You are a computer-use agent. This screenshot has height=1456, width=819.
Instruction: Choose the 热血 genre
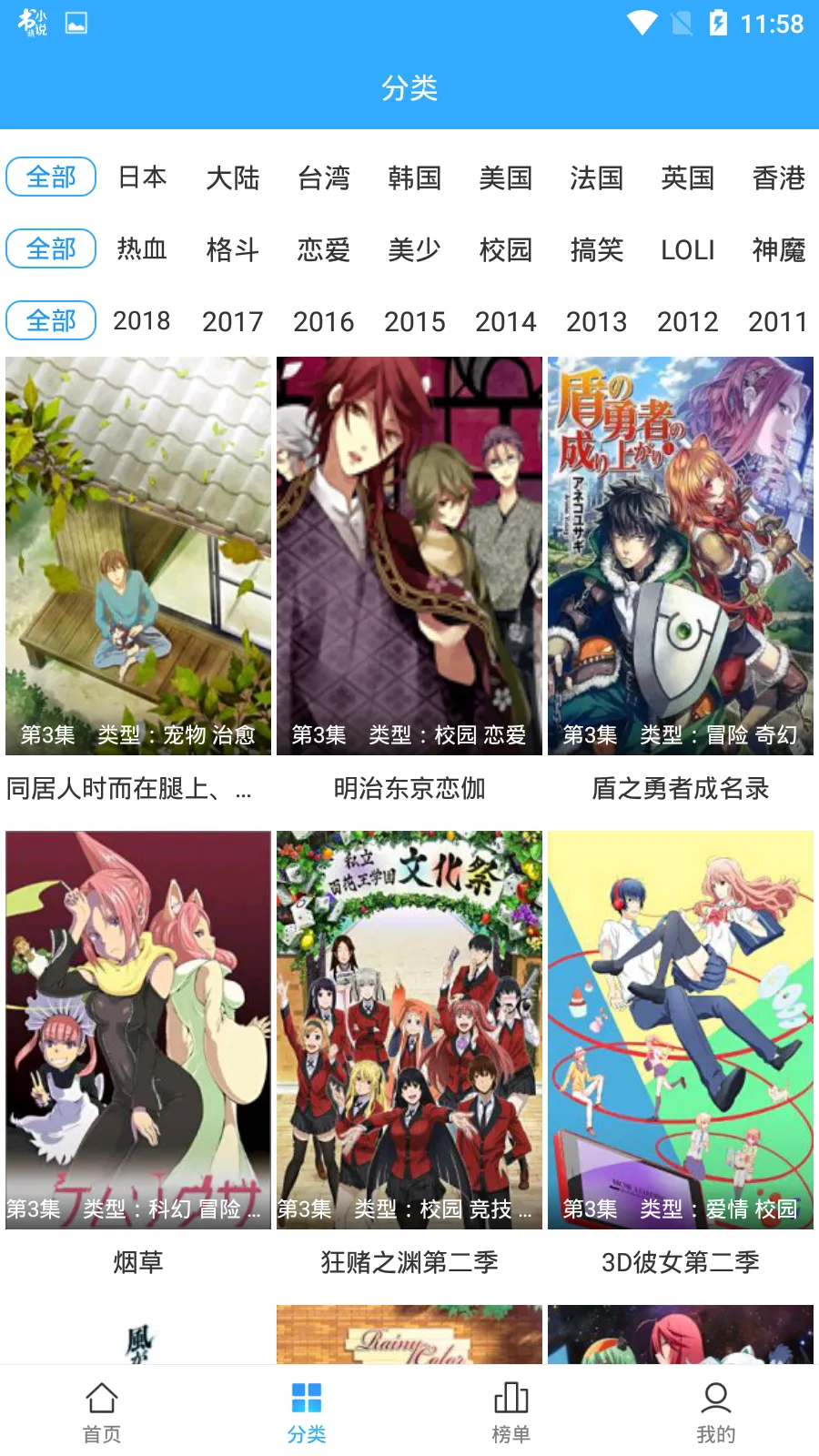tap(141, 249)
